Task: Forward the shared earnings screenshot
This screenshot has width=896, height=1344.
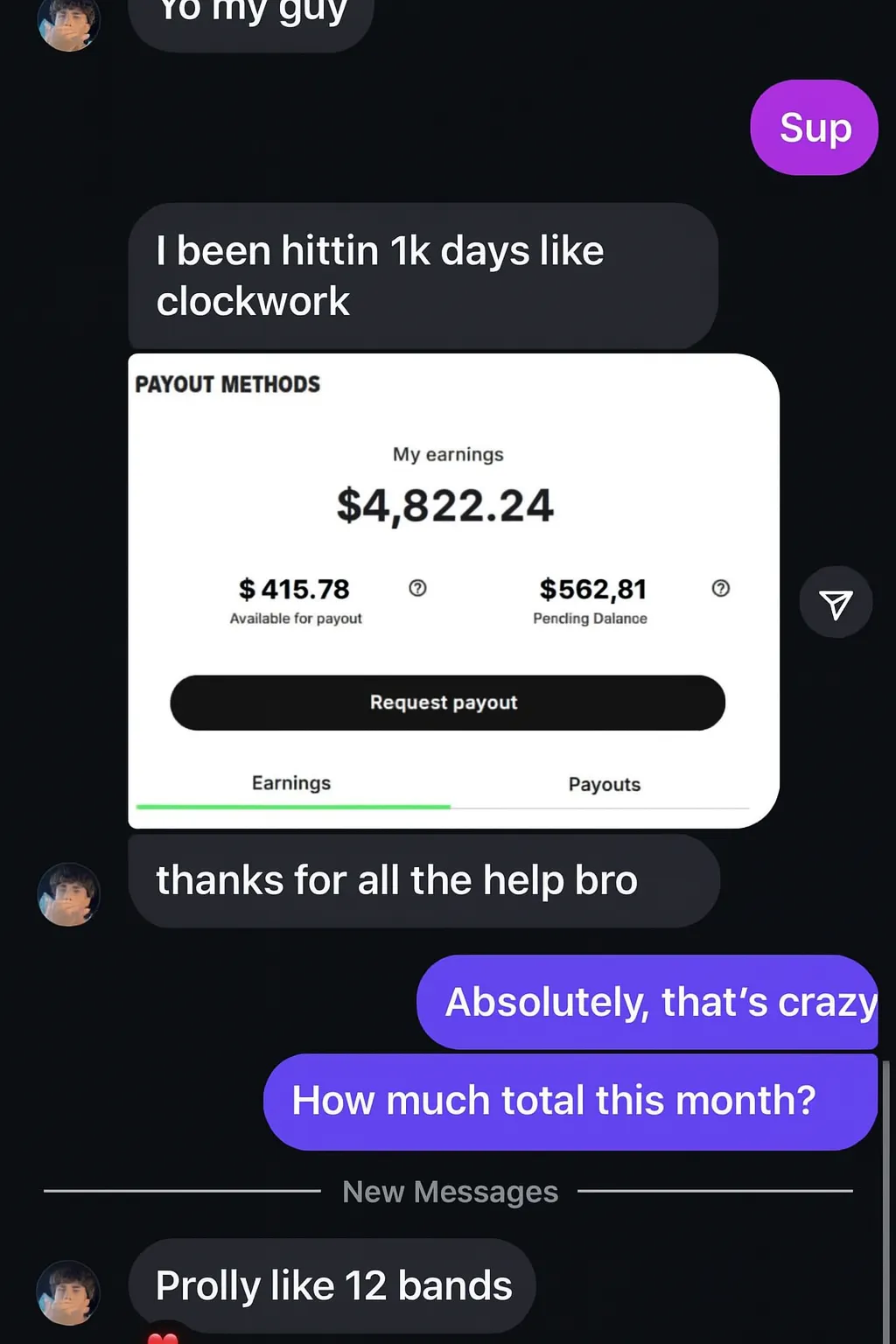Action: pyautogui.click(x=836, y=603)
